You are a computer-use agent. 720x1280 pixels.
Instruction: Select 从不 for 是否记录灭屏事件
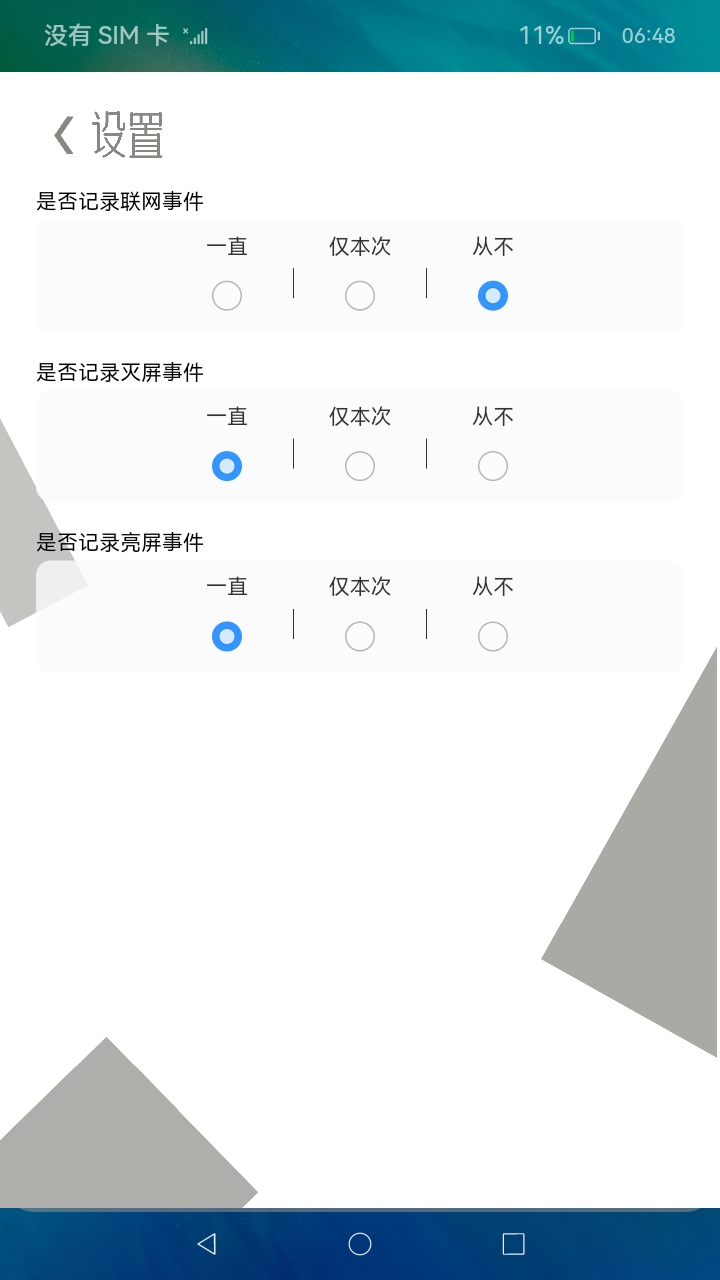click(493, 465)
